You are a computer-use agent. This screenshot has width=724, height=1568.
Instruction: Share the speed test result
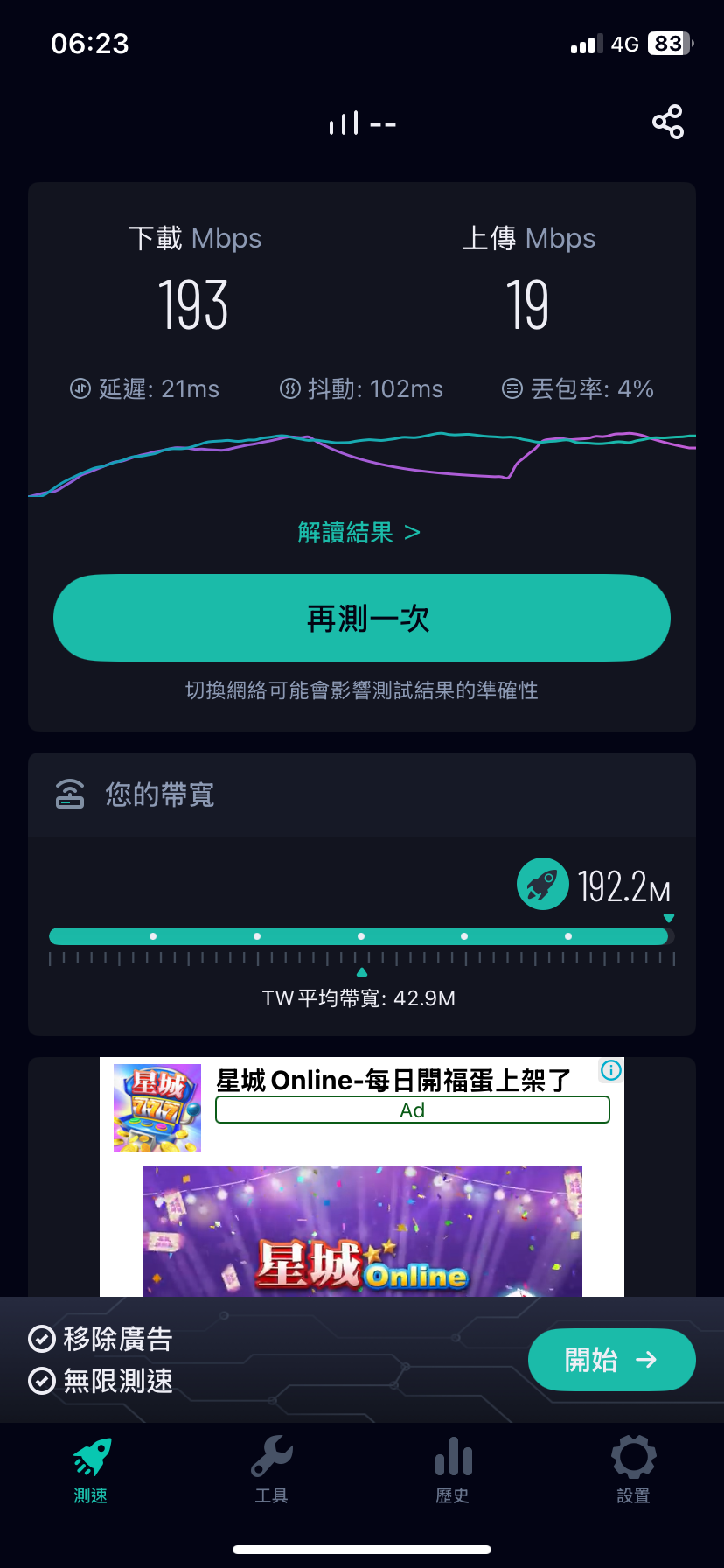[x=668, y=122]
